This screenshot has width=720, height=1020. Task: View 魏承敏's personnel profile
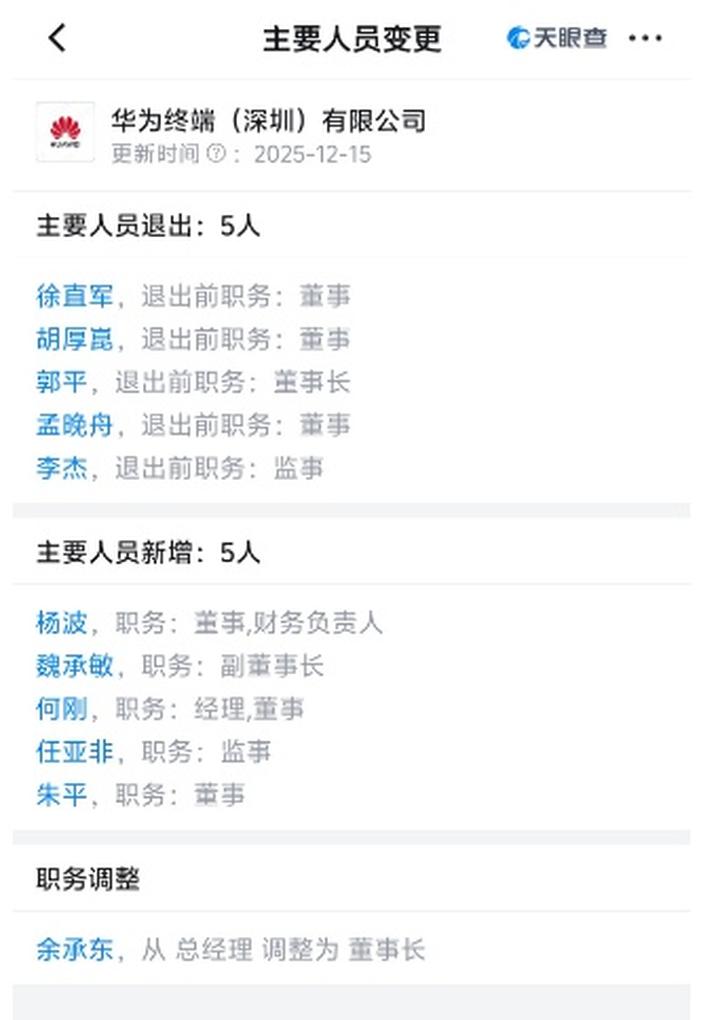(x=75, y=666)
